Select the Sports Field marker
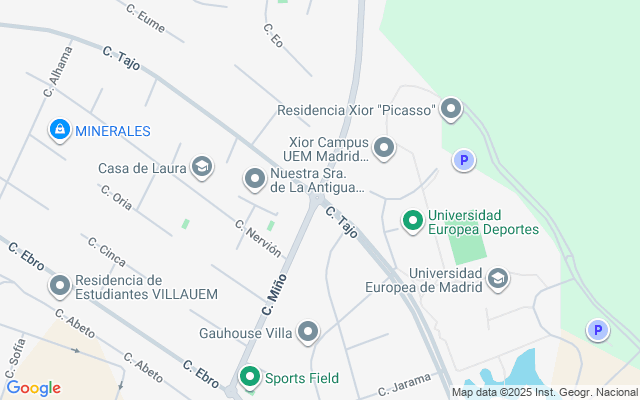 click(249, 377)
